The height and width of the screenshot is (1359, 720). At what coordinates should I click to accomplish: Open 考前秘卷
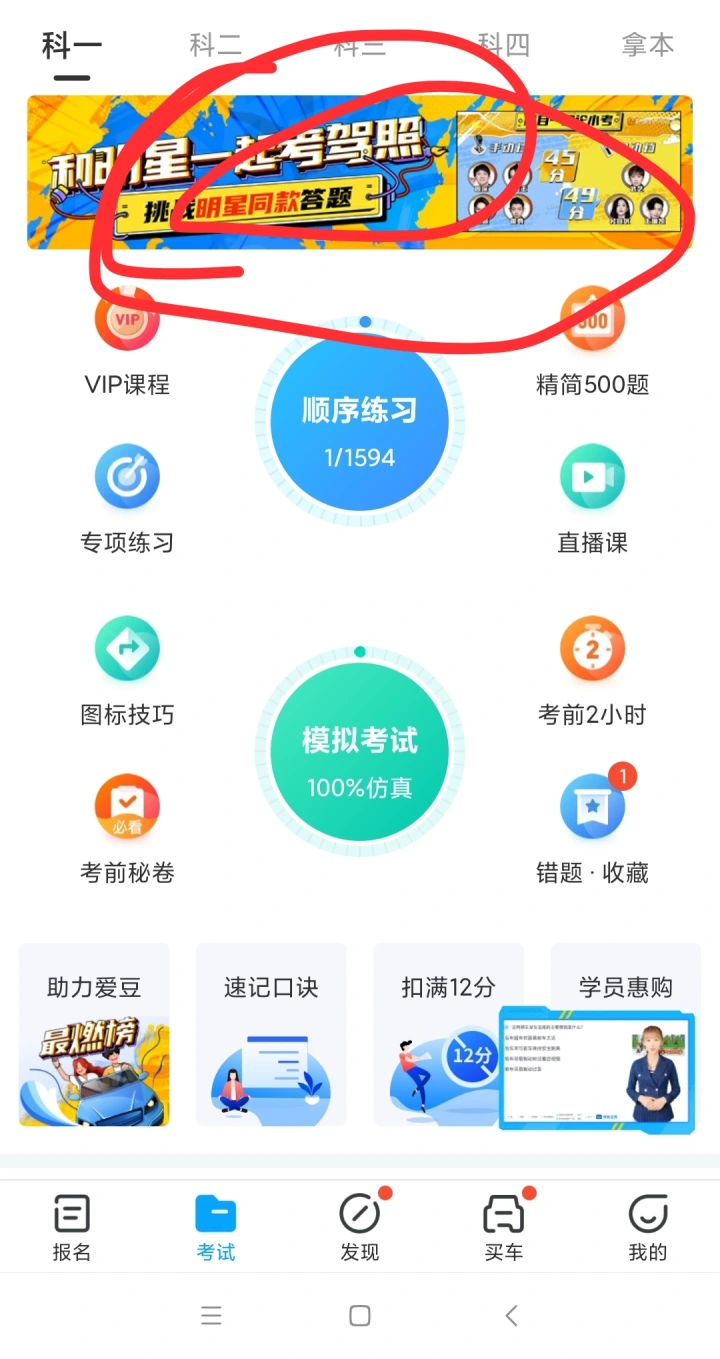[127, 828]
